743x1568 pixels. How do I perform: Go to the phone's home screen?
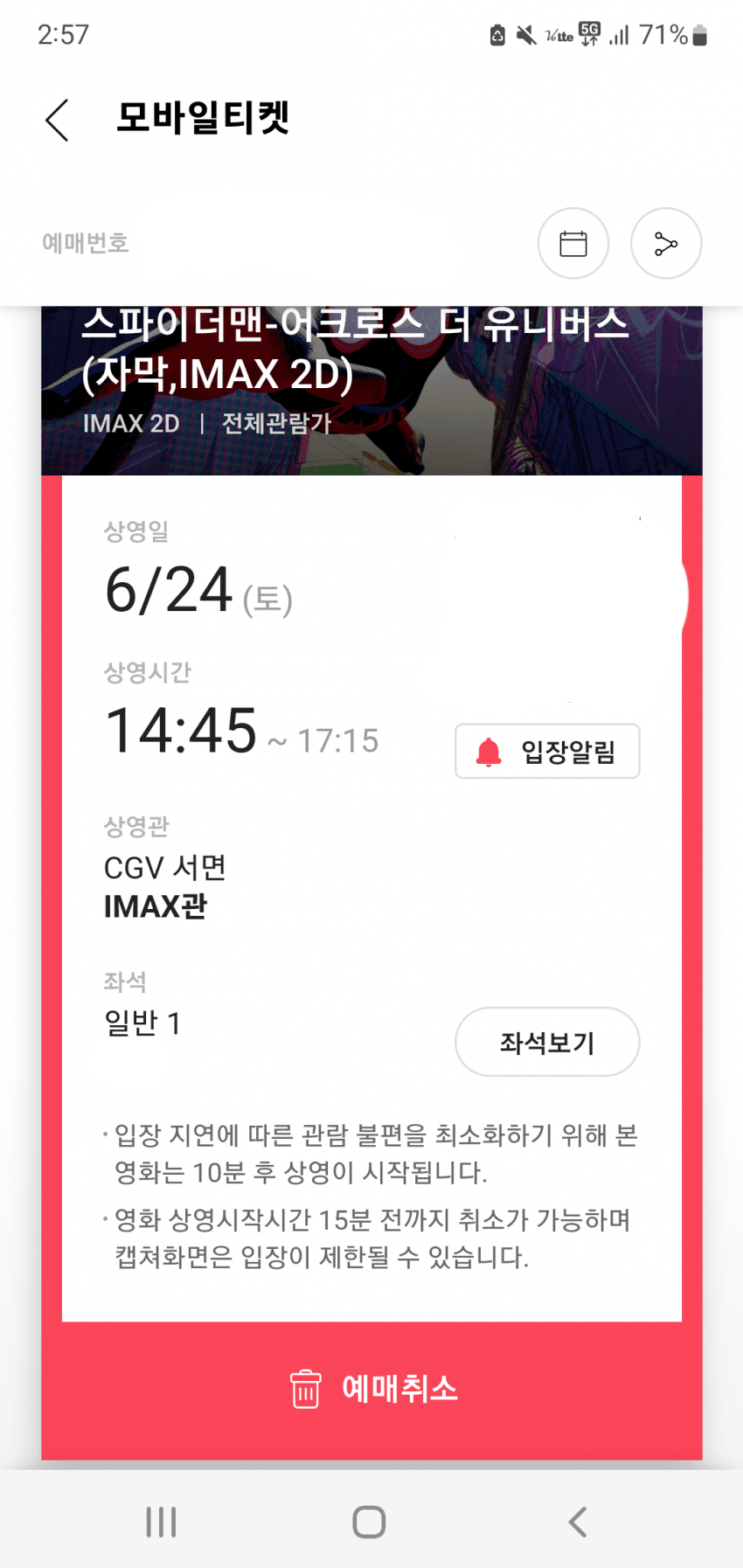tap(369, 1522)
